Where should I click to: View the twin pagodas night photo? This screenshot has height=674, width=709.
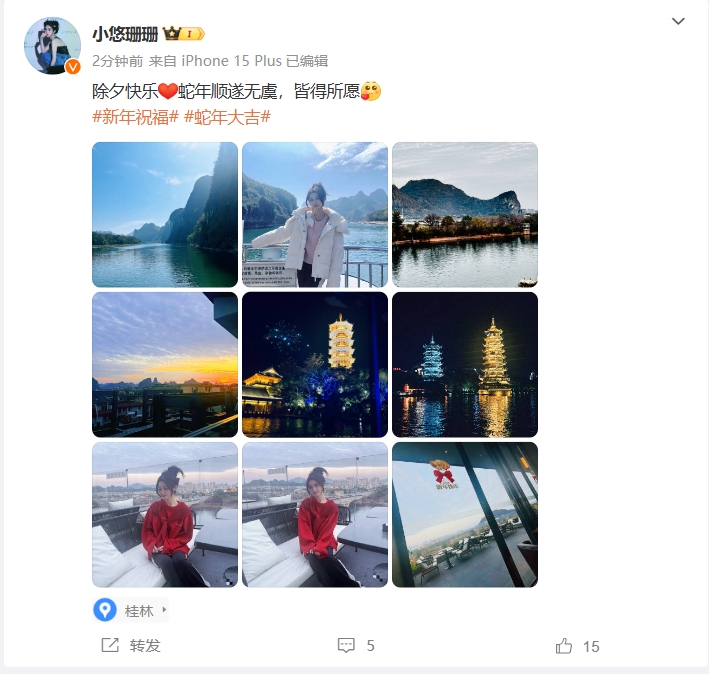[x=465, y=365]
